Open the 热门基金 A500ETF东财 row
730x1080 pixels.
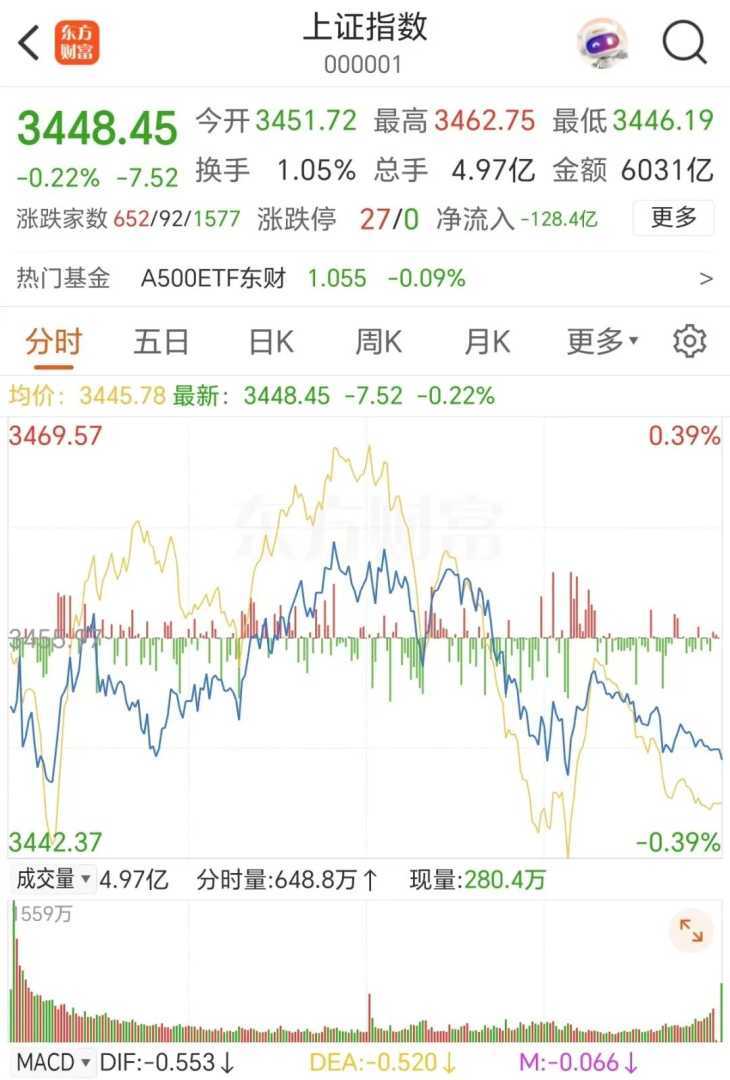[365, 278]
